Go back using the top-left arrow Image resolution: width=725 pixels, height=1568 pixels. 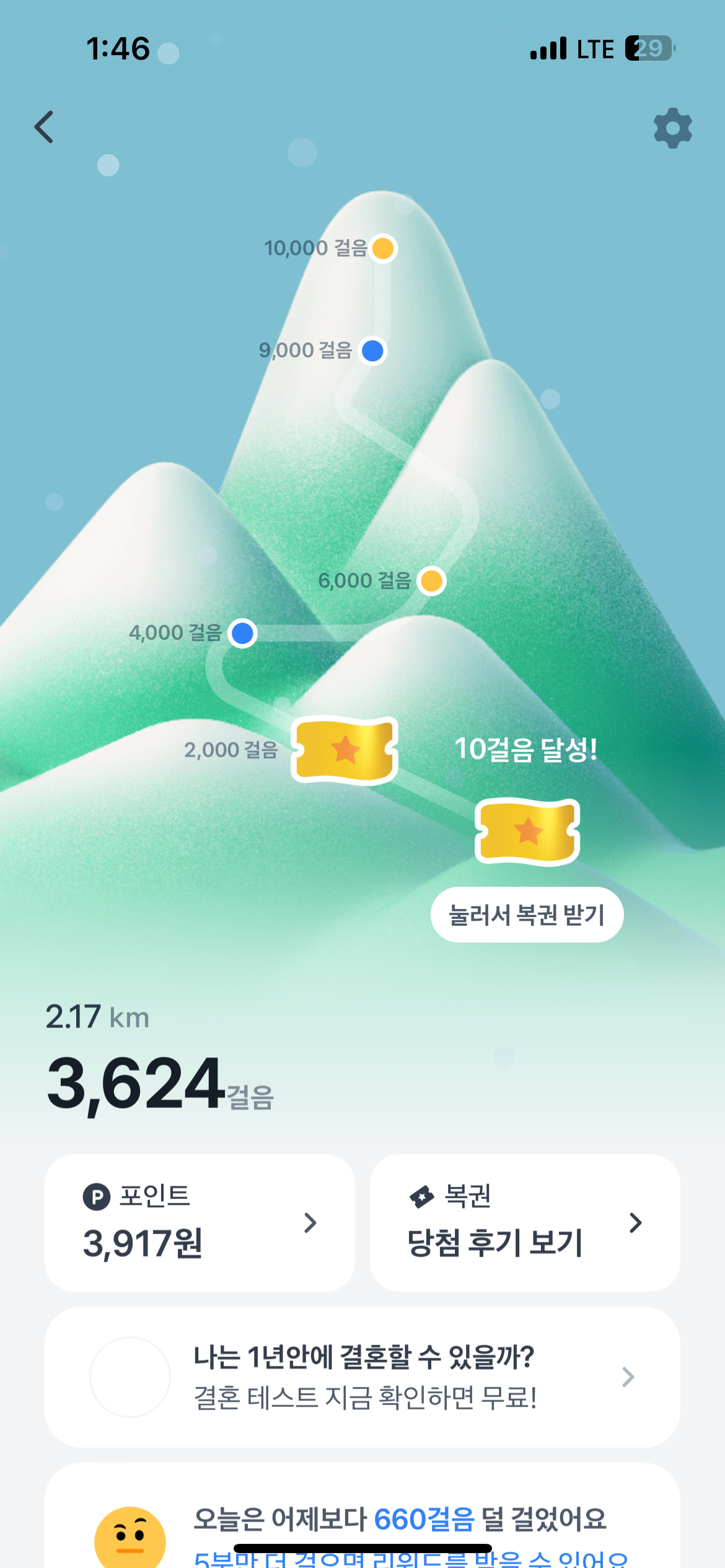tap(44, 128)
